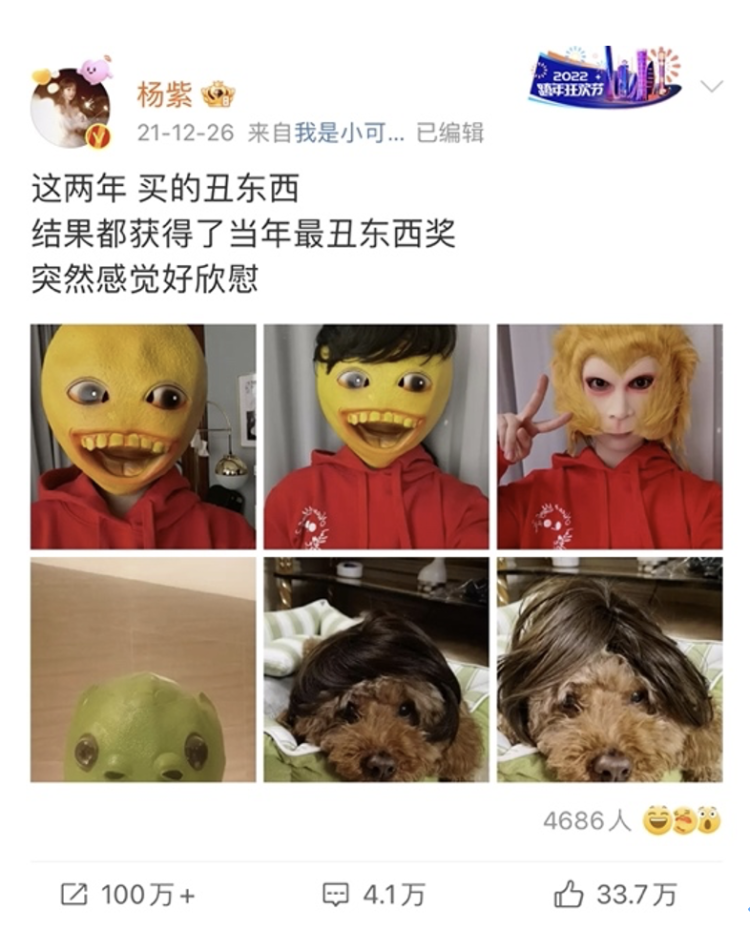The image size is (750, 929).
Task: Open the username 杨紫's profile
Action: point(166,95)
